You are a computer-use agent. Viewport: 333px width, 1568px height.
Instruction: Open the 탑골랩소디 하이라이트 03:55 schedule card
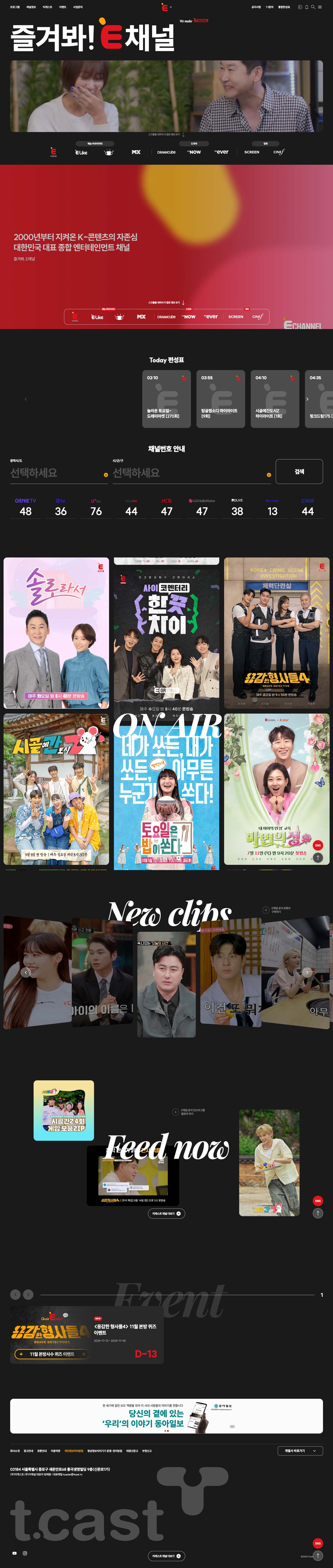click(220, 399)
